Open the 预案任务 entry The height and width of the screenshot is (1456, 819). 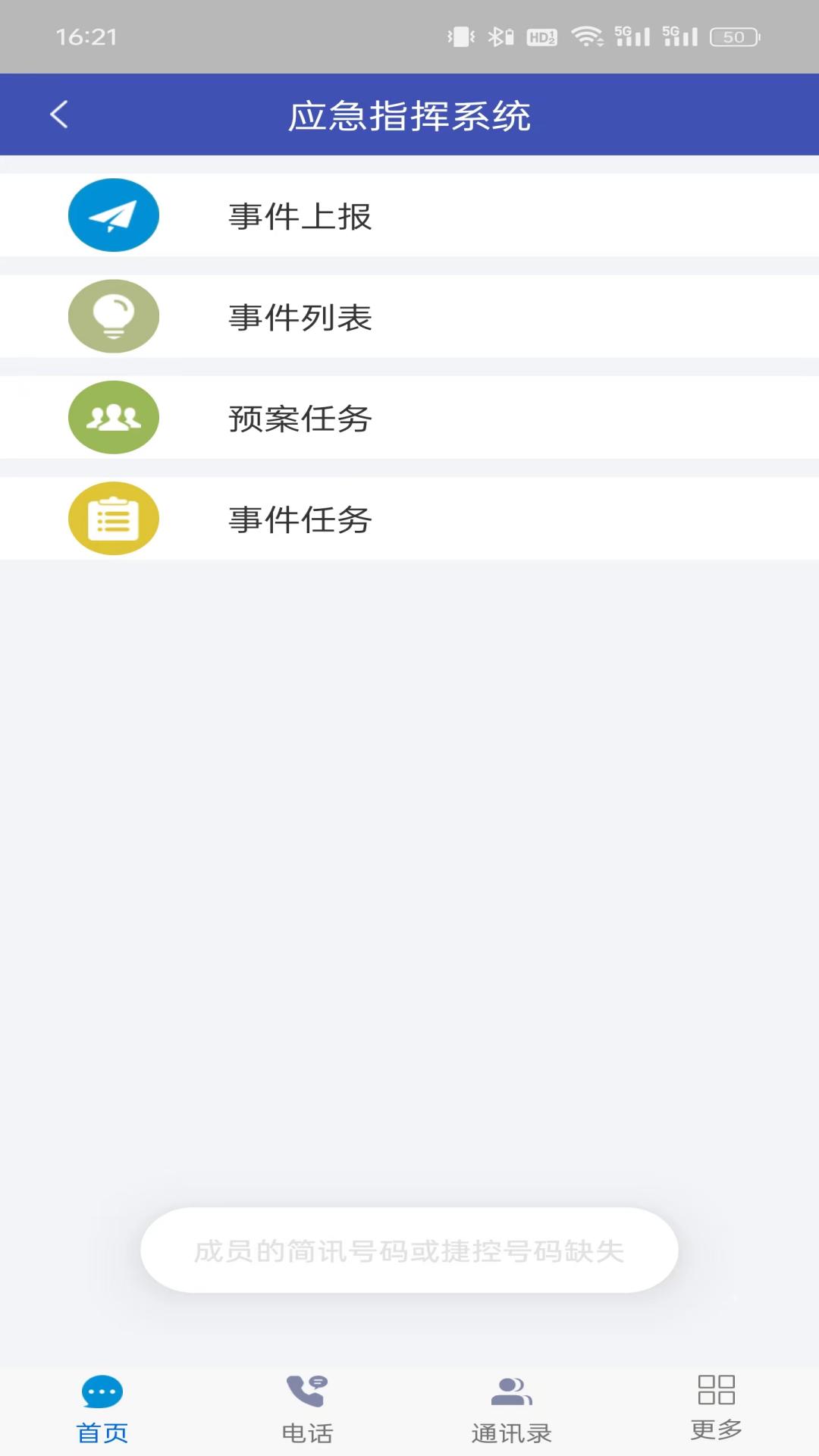tap(409, 417)
